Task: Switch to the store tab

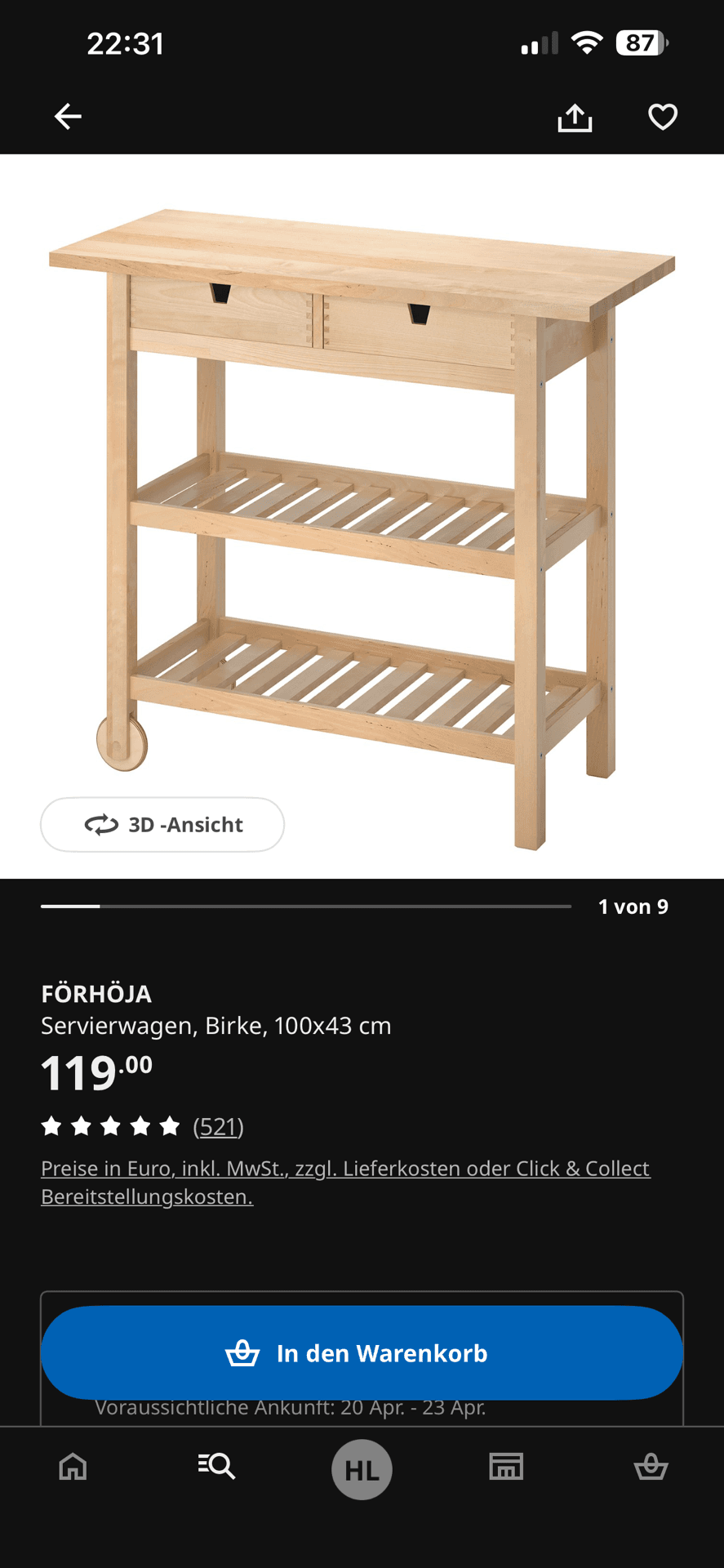Action: click(506, 1467)
